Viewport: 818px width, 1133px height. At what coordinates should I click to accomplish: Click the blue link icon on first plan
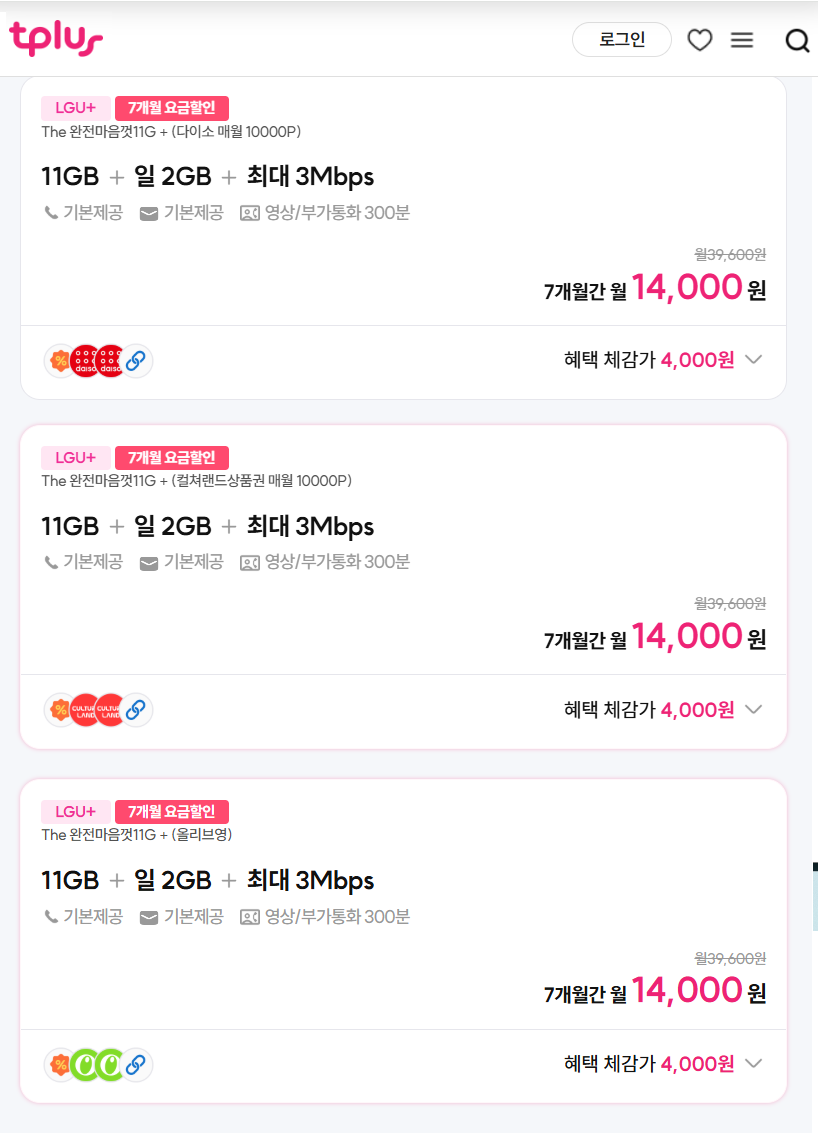(134, 360)
